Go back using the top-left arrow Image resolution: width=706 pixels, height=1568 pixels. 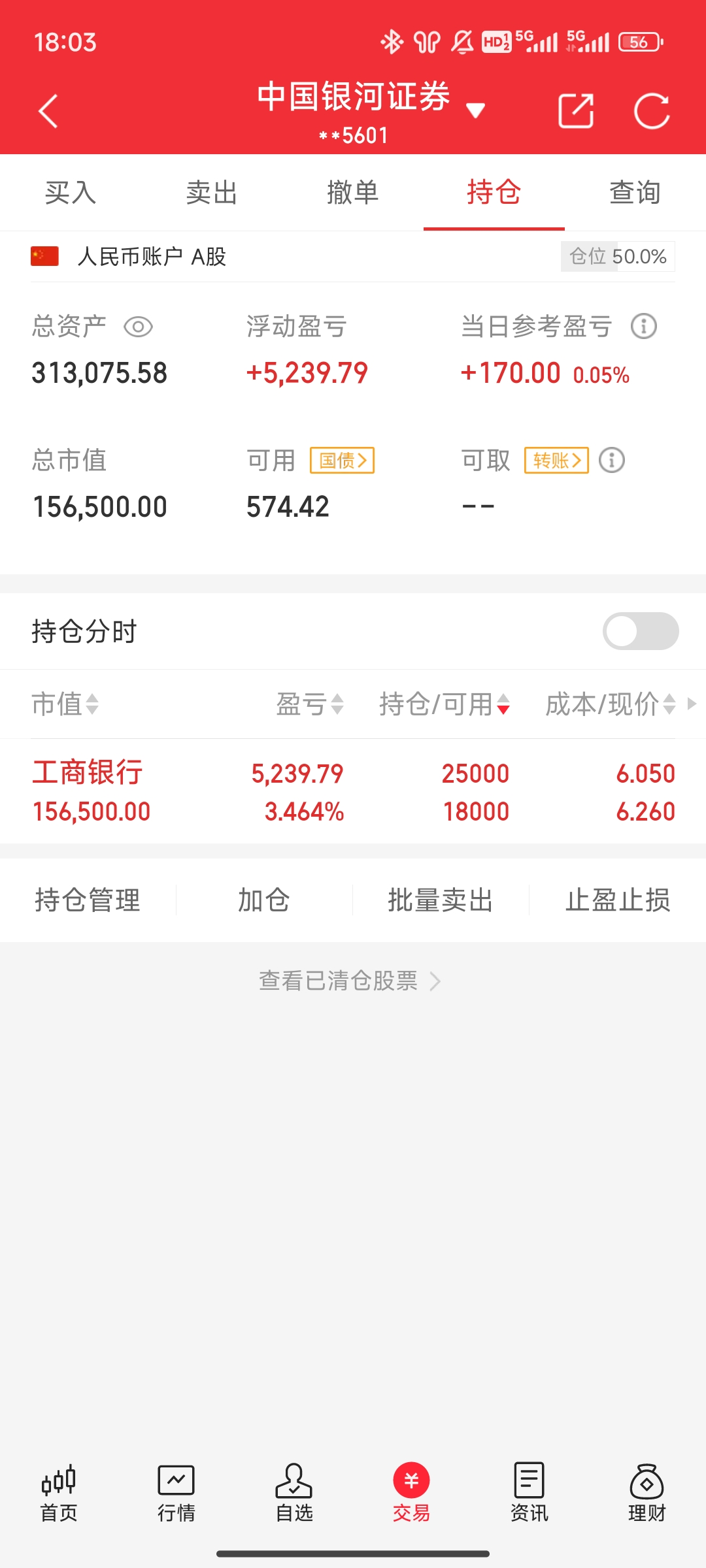[x=49, y=111]
